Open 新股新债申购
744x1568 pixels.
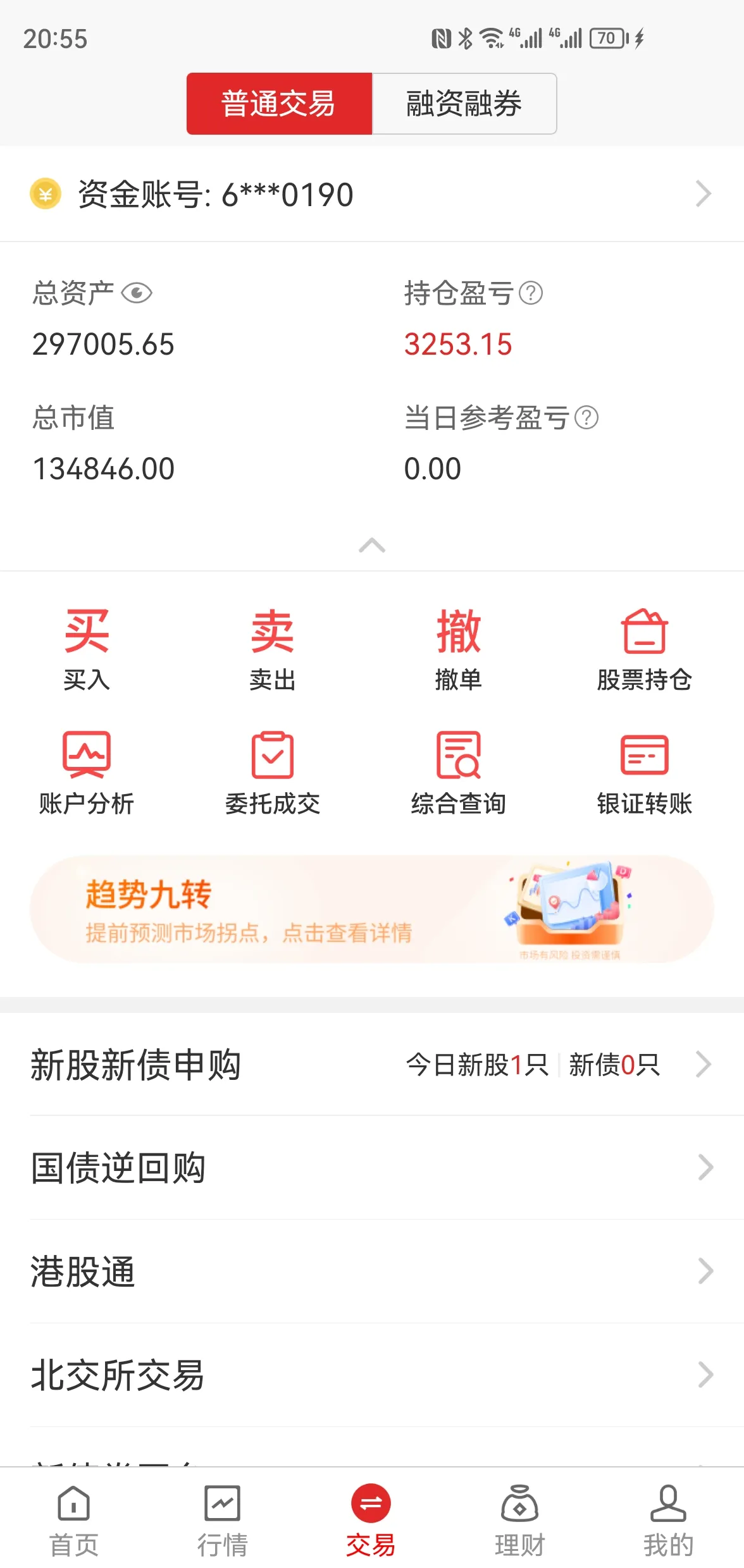coord(372,1065)
